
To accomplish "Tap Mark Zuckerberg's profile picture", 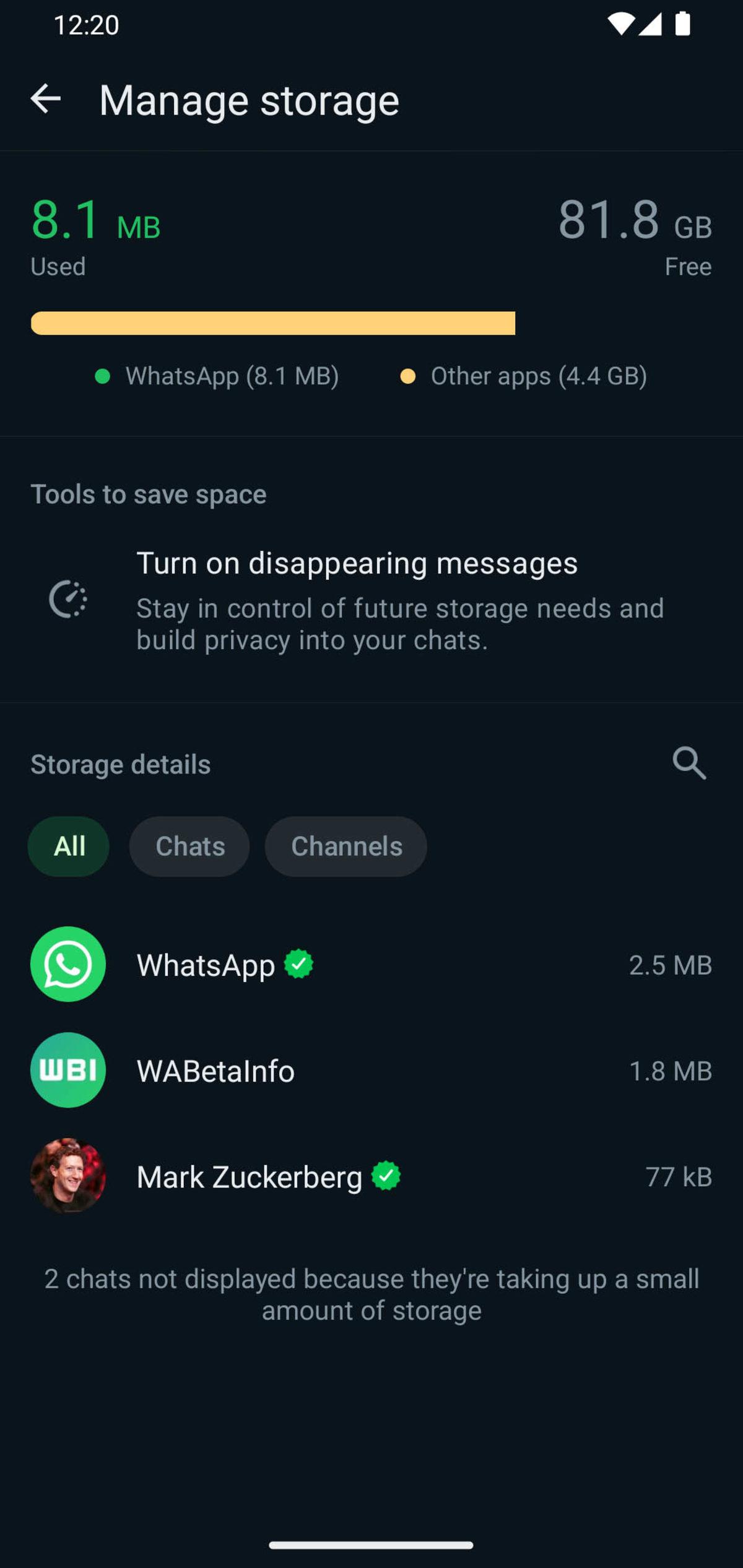I will tap(67, 1176).
